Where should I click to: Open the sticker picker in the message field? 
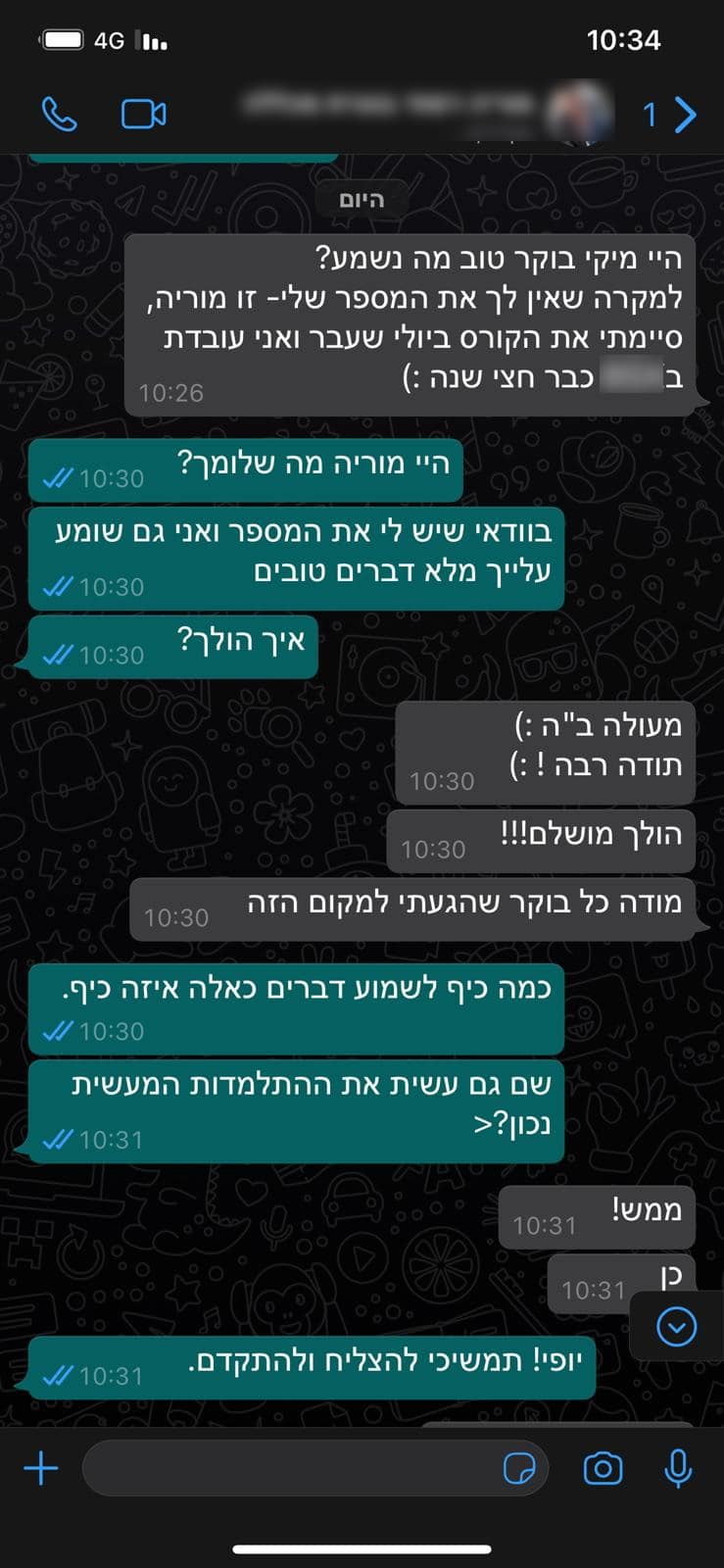point(519,1468)
